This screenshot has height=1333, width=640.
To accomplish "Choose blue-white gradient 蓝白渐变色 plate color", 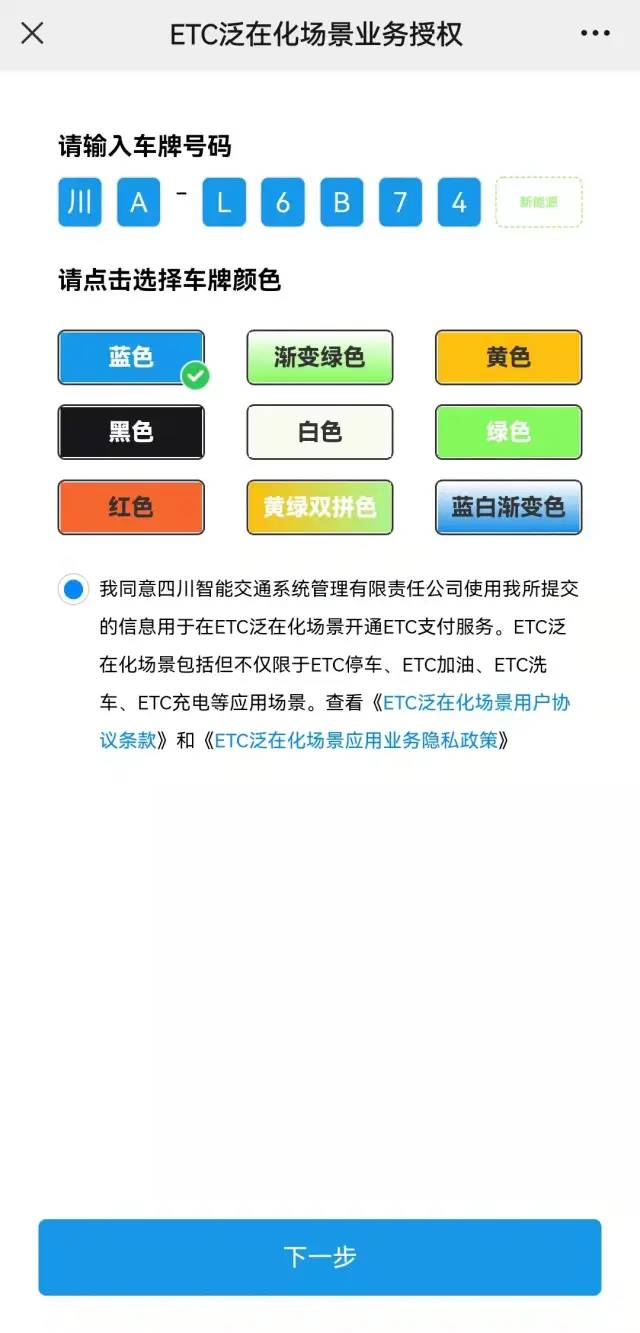I will pos(508,507).
